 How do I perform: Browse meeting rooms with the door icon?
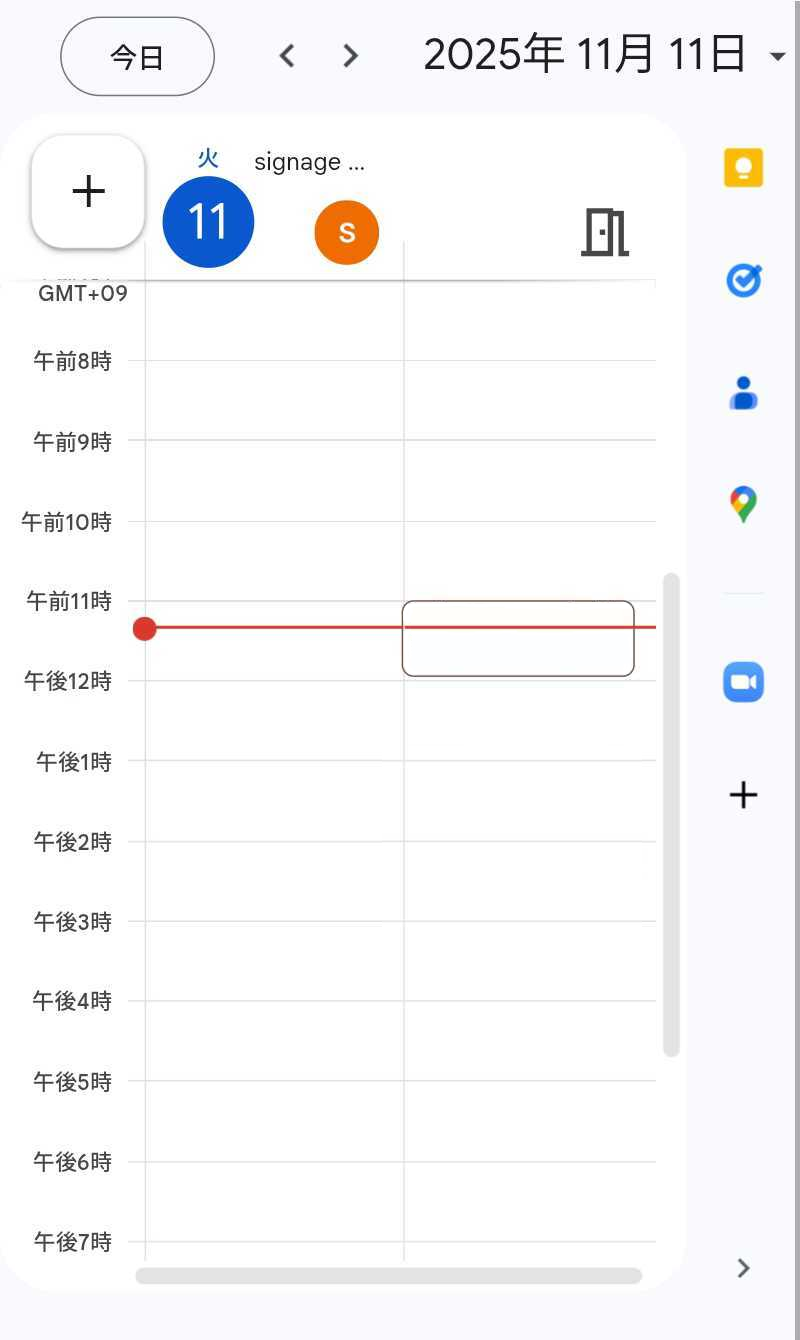pos(603,231)
